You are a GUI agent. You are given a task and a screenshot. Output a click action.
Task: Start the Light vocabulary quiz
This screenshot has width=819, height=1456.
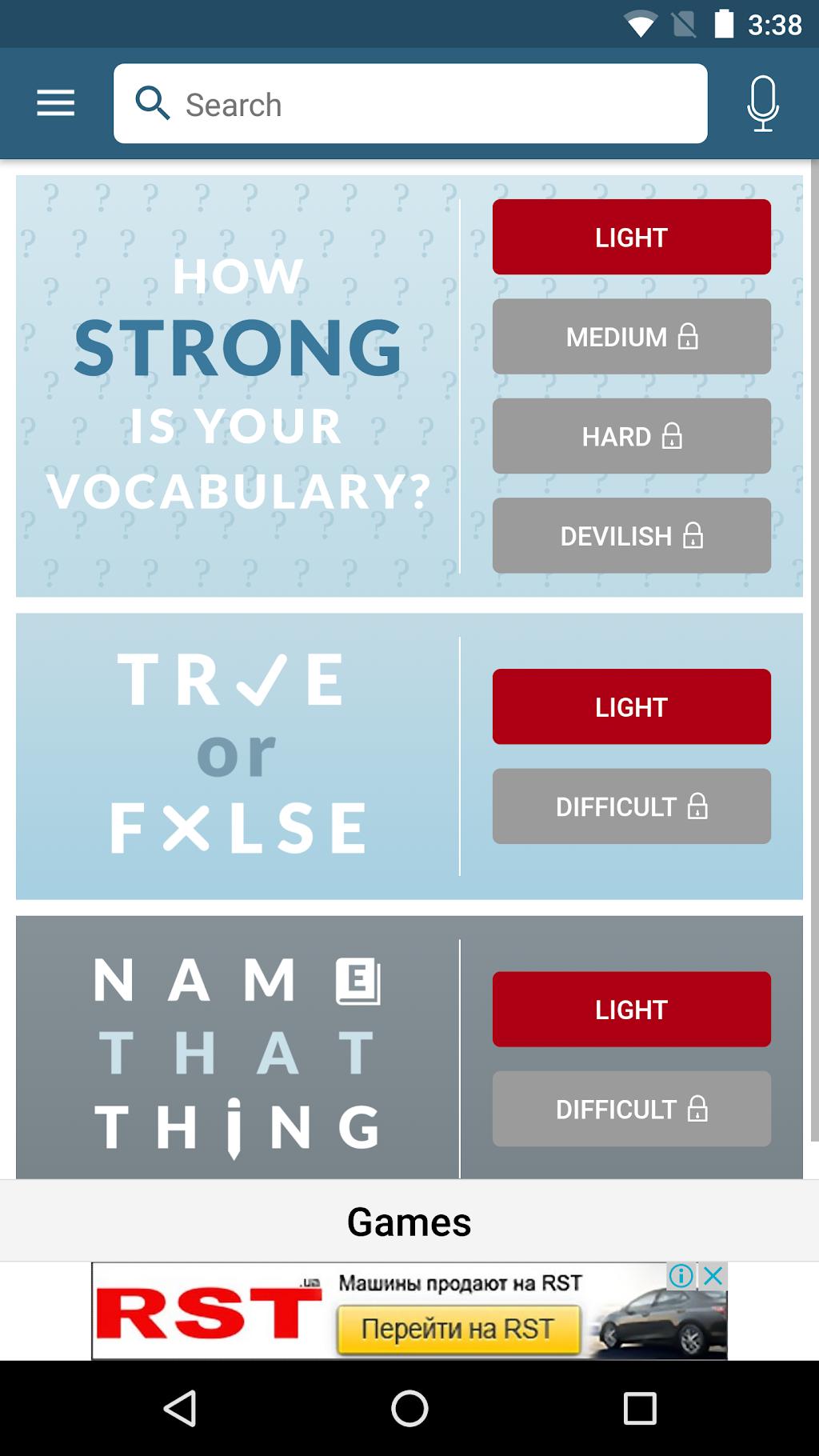click(x=632, y=237)
